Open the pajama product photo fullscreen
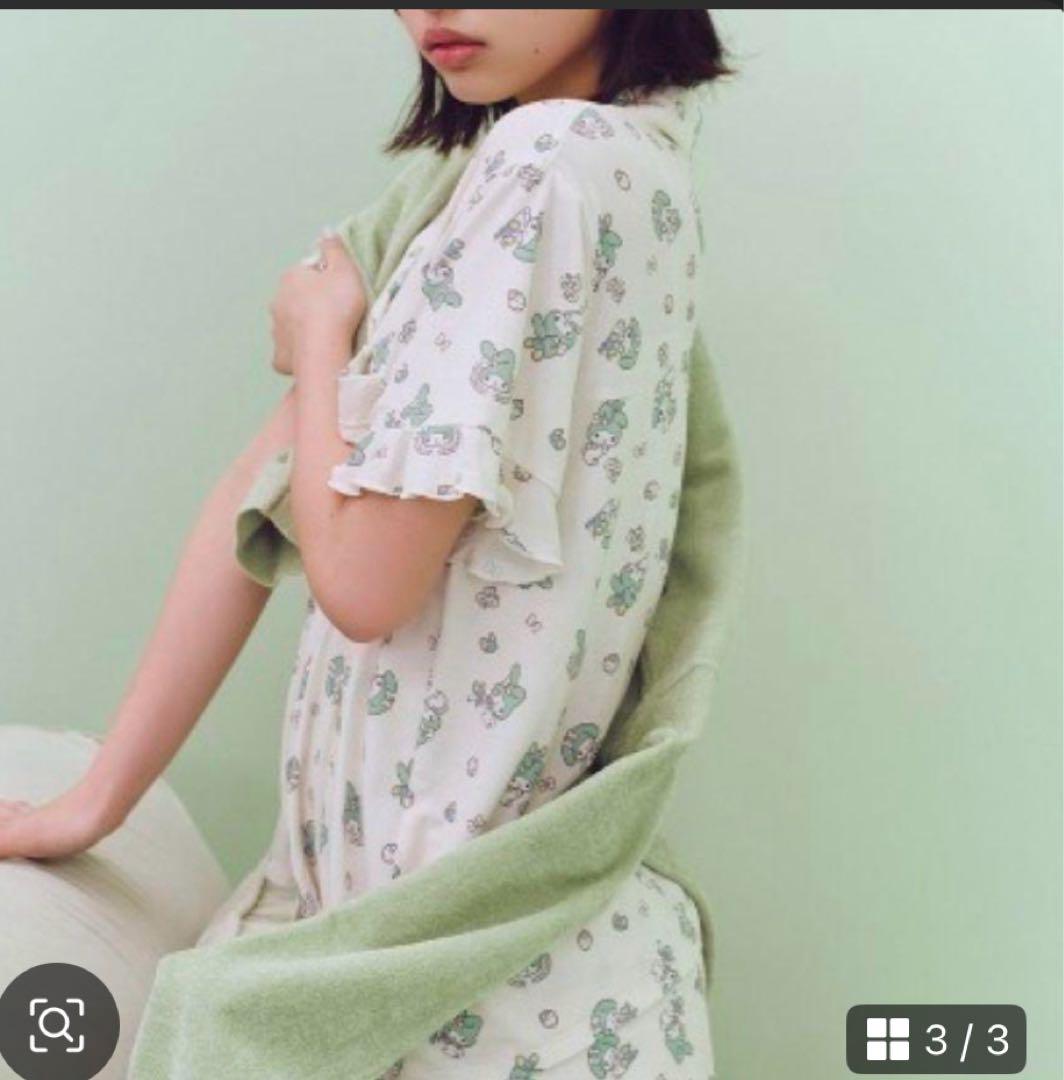This screenshot has width=1064, height=1080. (532, 500)
